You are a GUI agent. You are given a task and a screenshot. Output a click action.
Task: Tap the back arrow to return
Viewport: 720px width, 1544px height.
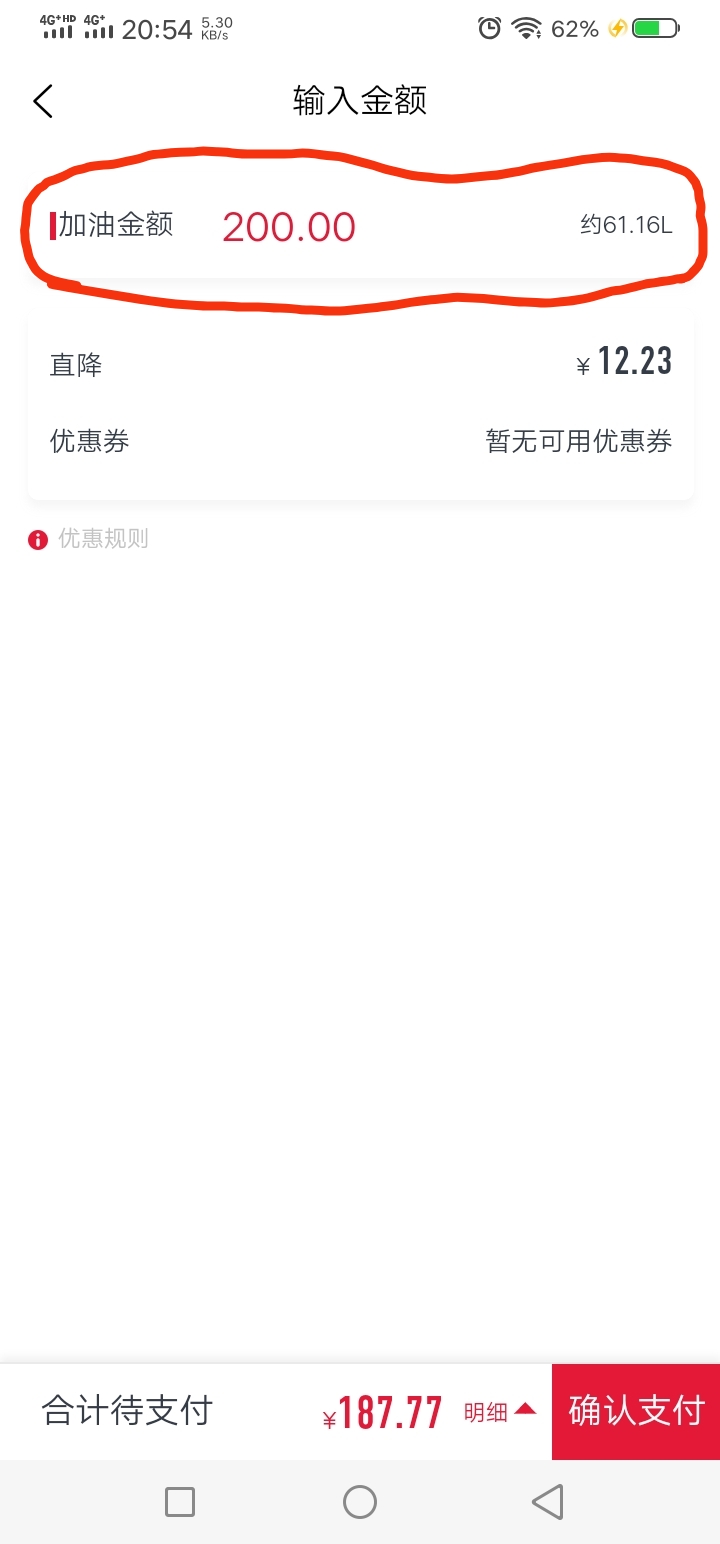point(42,100)
